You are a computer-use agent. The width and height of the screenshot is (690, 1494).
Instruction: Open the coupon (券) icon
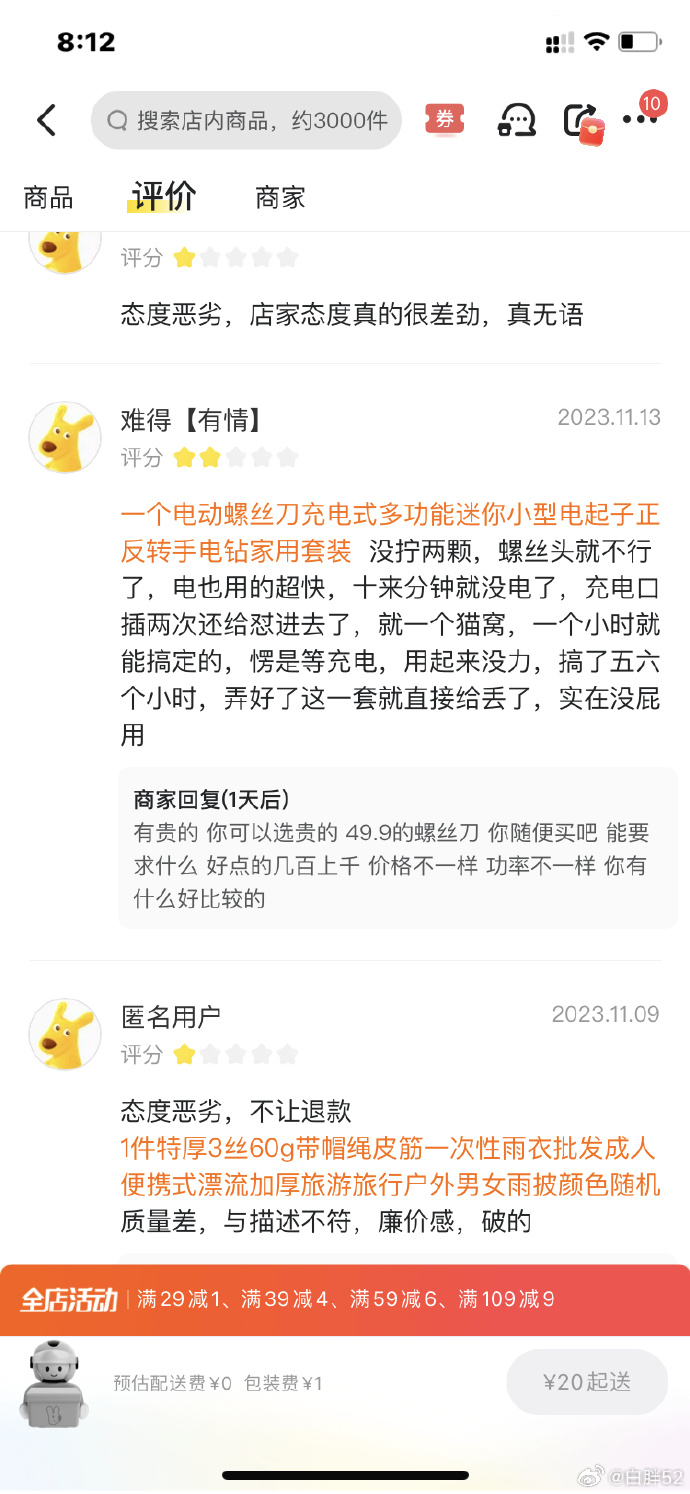tap(444, 120)
